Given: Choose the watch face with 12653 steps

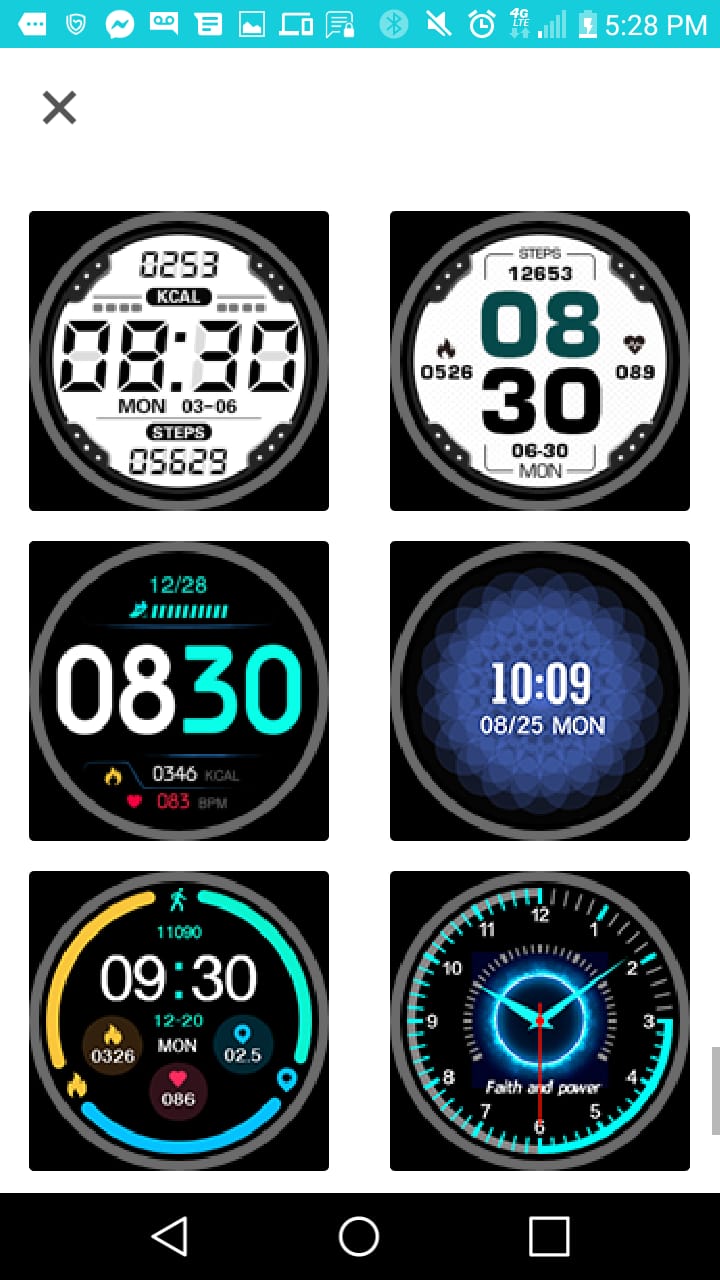Looking at the screenshot, I should coord(540,361).
